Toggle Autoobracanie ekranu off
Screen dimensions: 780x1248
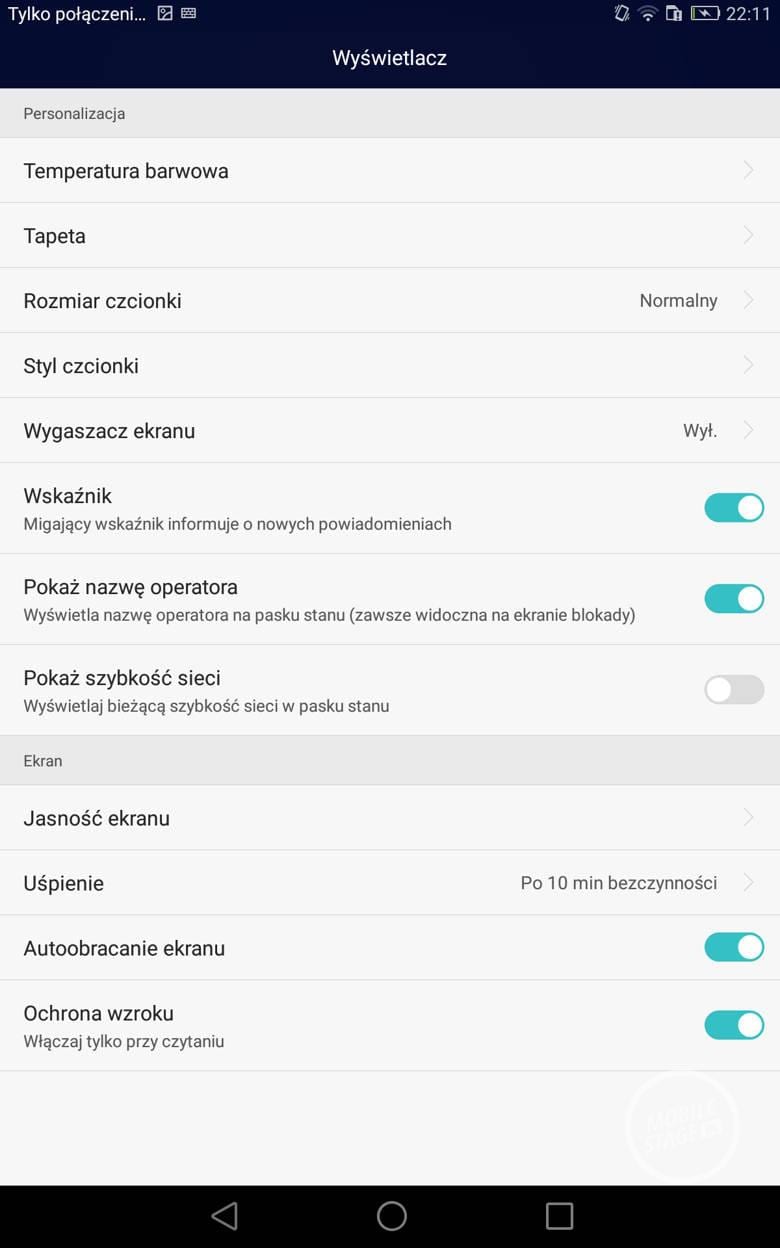point(733,947)
